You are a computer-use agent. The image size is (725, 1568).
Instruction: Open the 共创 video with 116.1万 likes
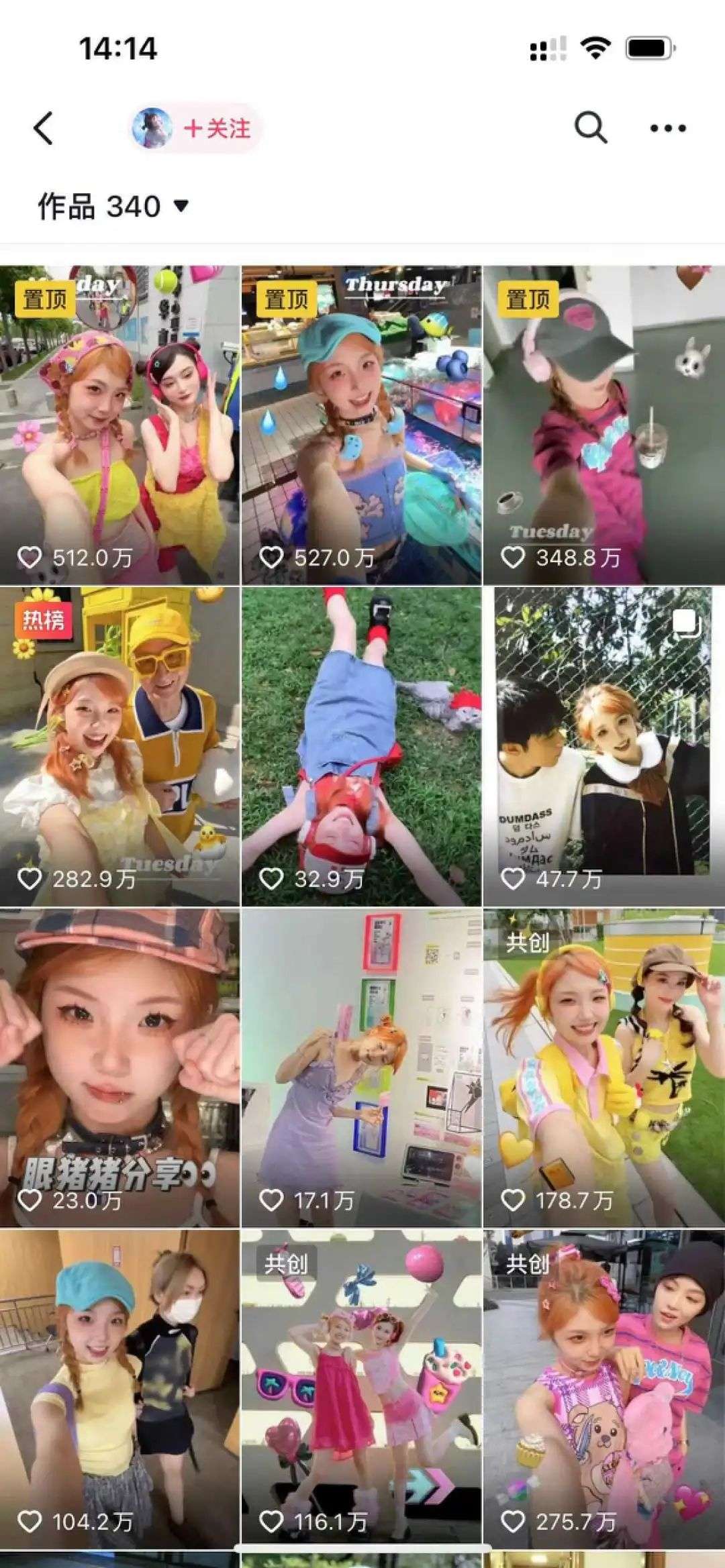tap(361, 1389)
